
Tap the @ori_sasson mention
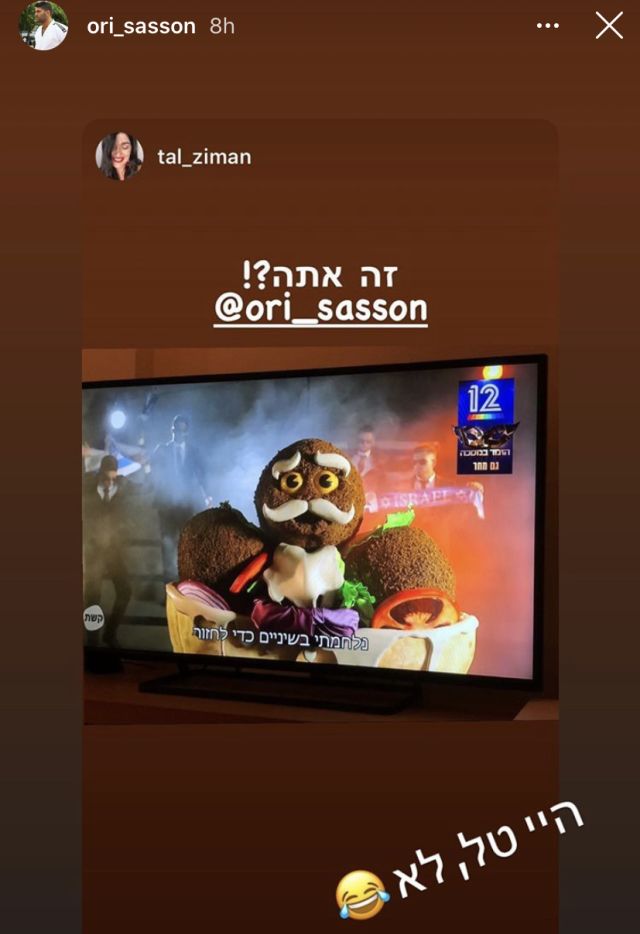tap(320, 309)
